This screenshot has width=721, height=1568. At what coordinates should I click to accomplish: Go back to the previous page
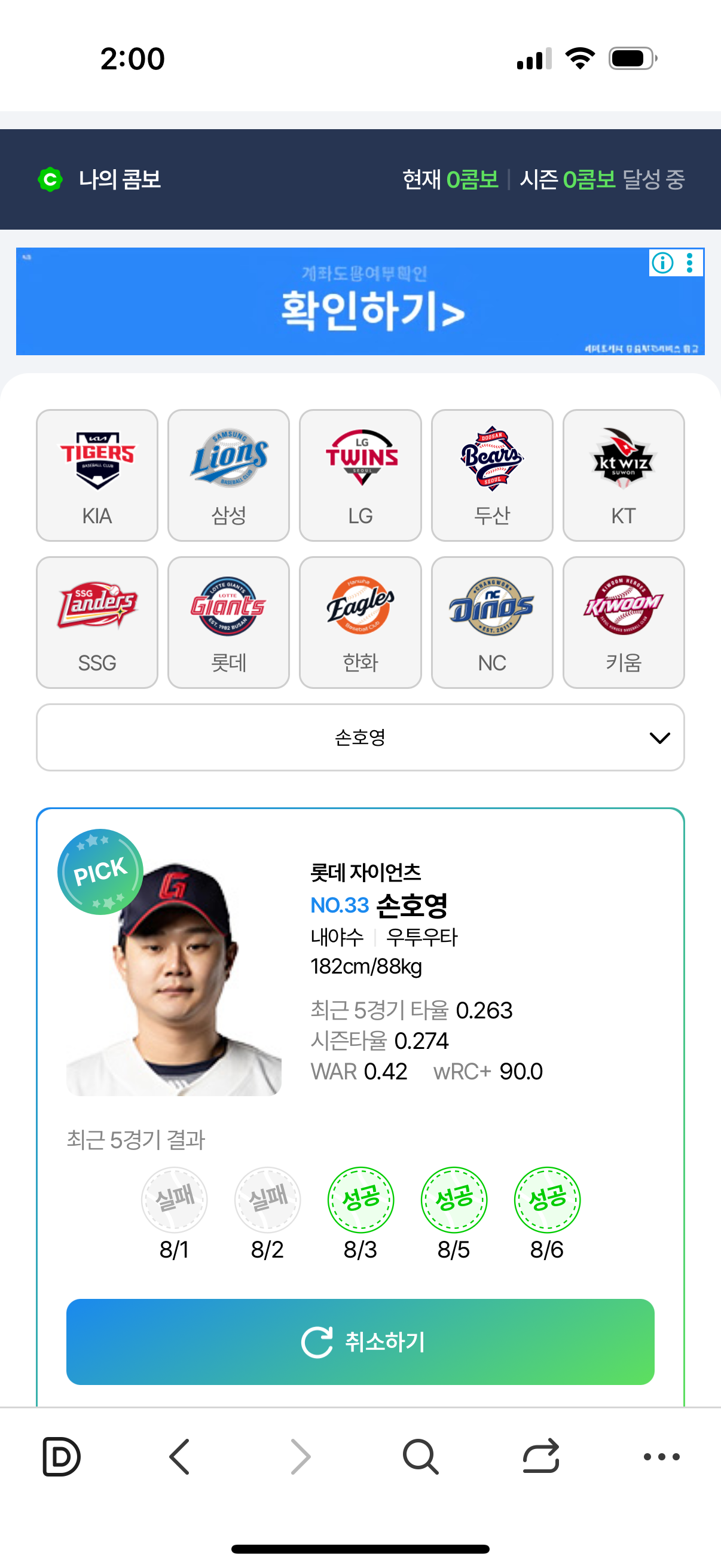pyautogui.click(x=179, y=1457)
